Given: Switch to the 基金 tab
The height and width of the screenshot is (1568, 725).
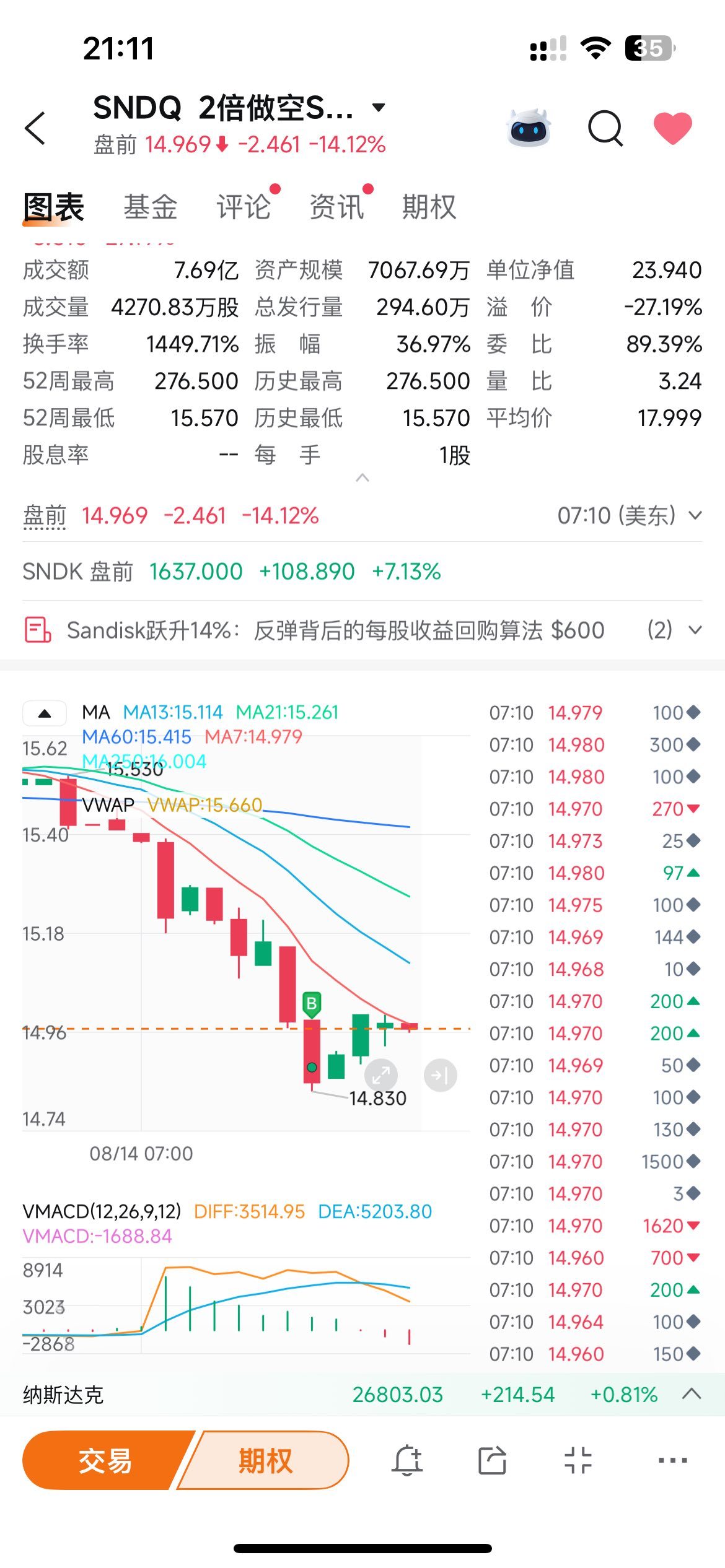Looking at the screenshot, I should pos(151,207).
